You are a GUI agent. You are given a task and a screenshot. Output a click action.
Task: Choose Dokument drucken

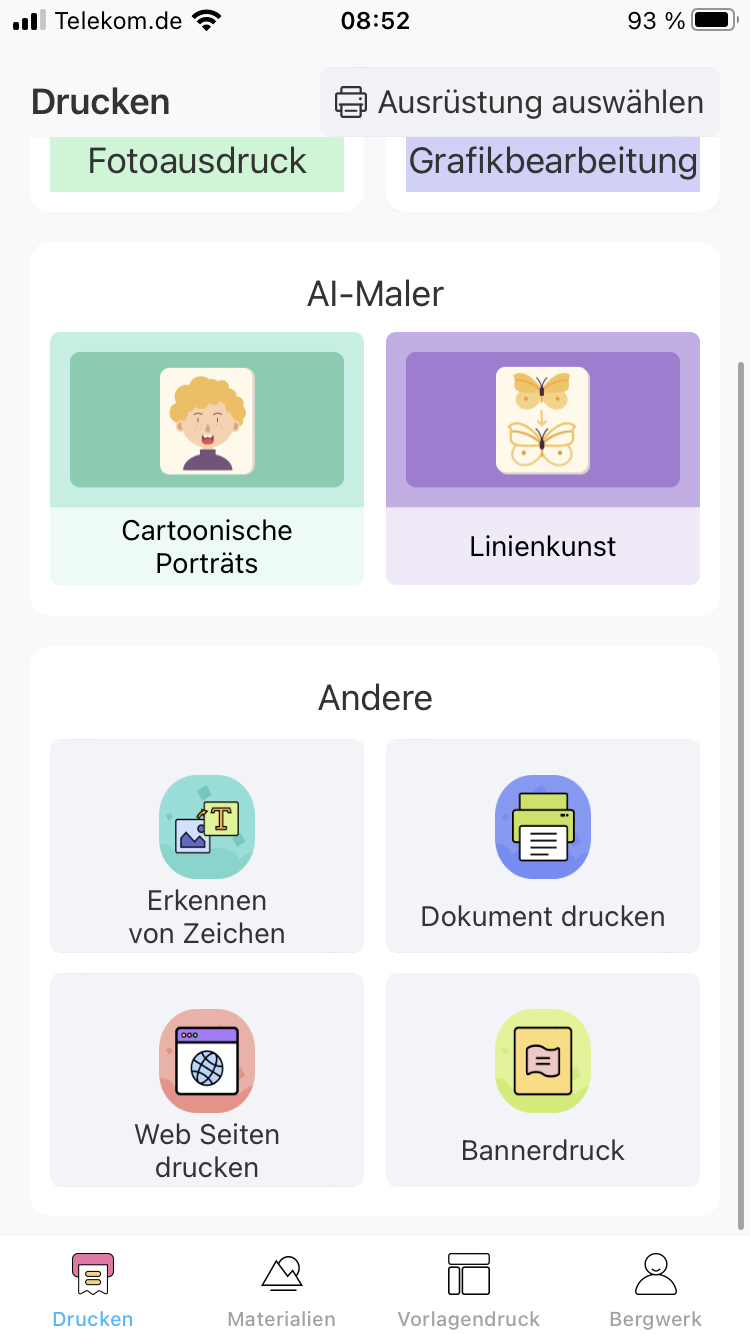coord(543,846)
